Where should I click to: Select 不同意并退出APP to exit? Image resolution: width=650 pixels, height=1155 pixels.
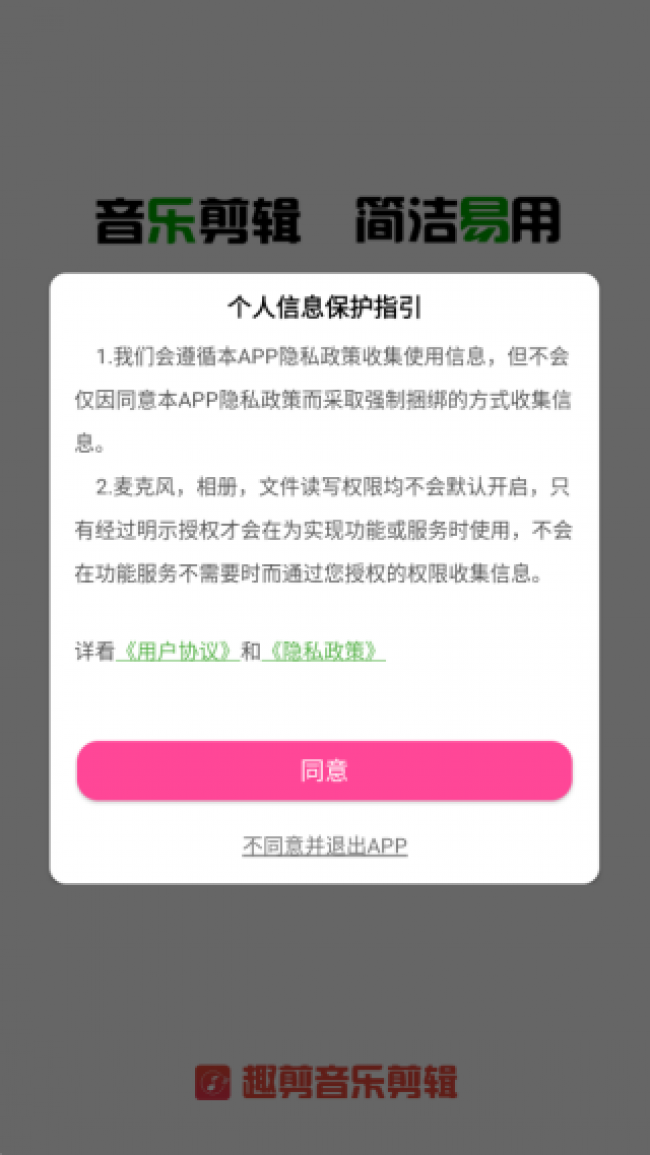324,846
